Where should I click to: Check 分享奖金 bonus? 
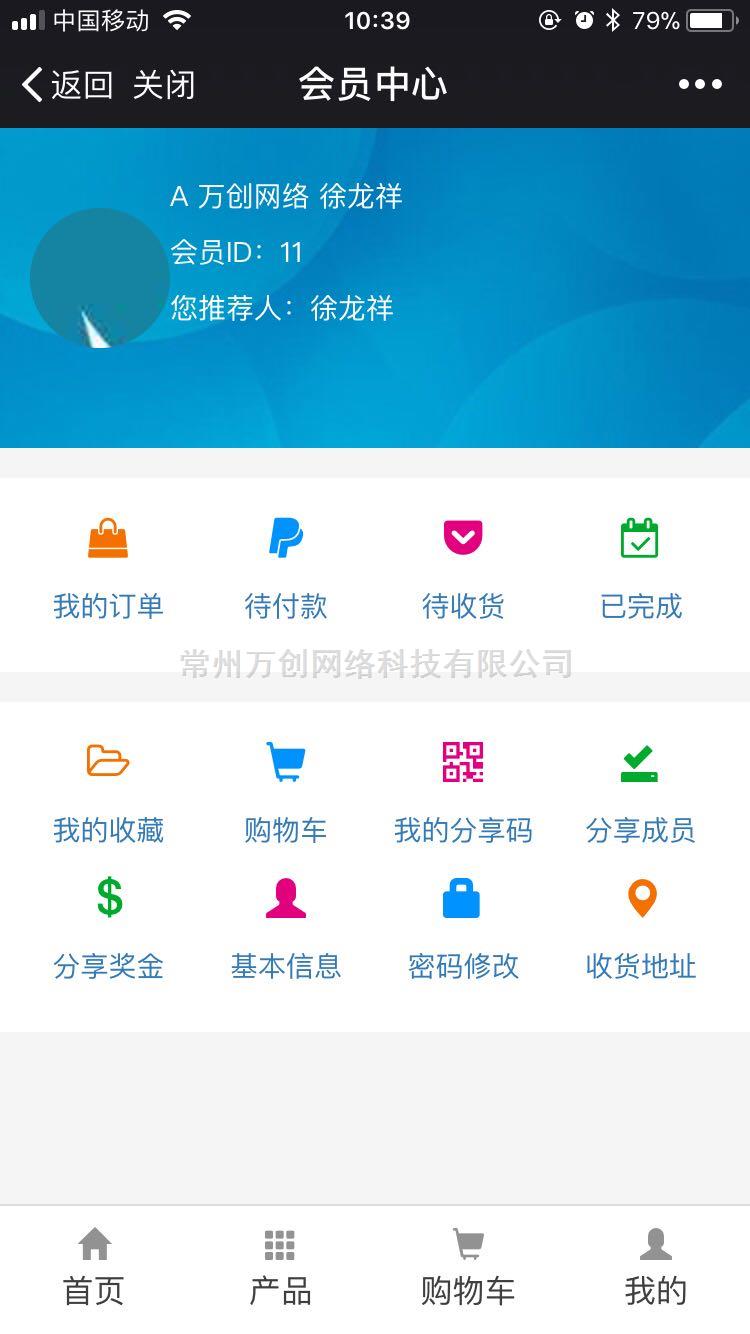(x=108, y=928)
